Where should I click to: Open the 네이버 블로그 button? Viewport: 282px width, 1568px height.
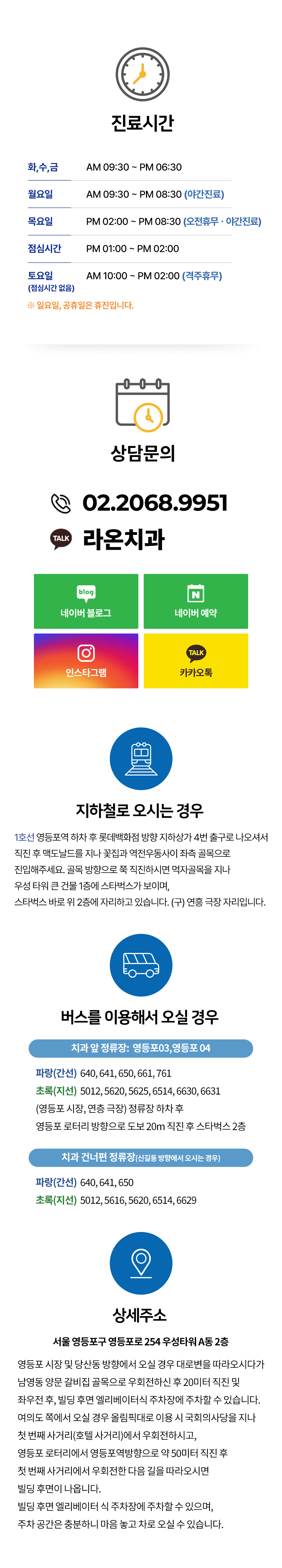[86, 601]
